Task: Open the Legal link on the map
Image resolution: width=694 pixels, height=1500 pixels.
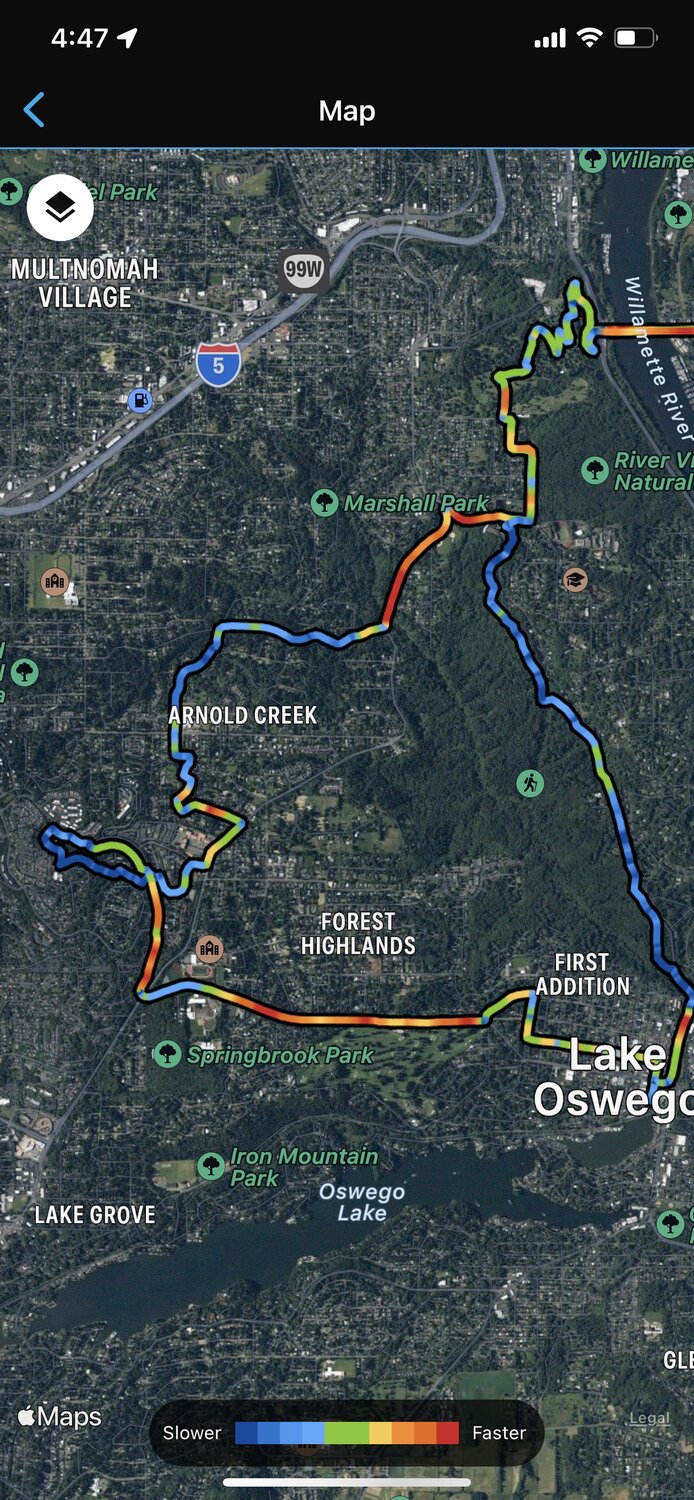Action: click(x=649, y=1418)
